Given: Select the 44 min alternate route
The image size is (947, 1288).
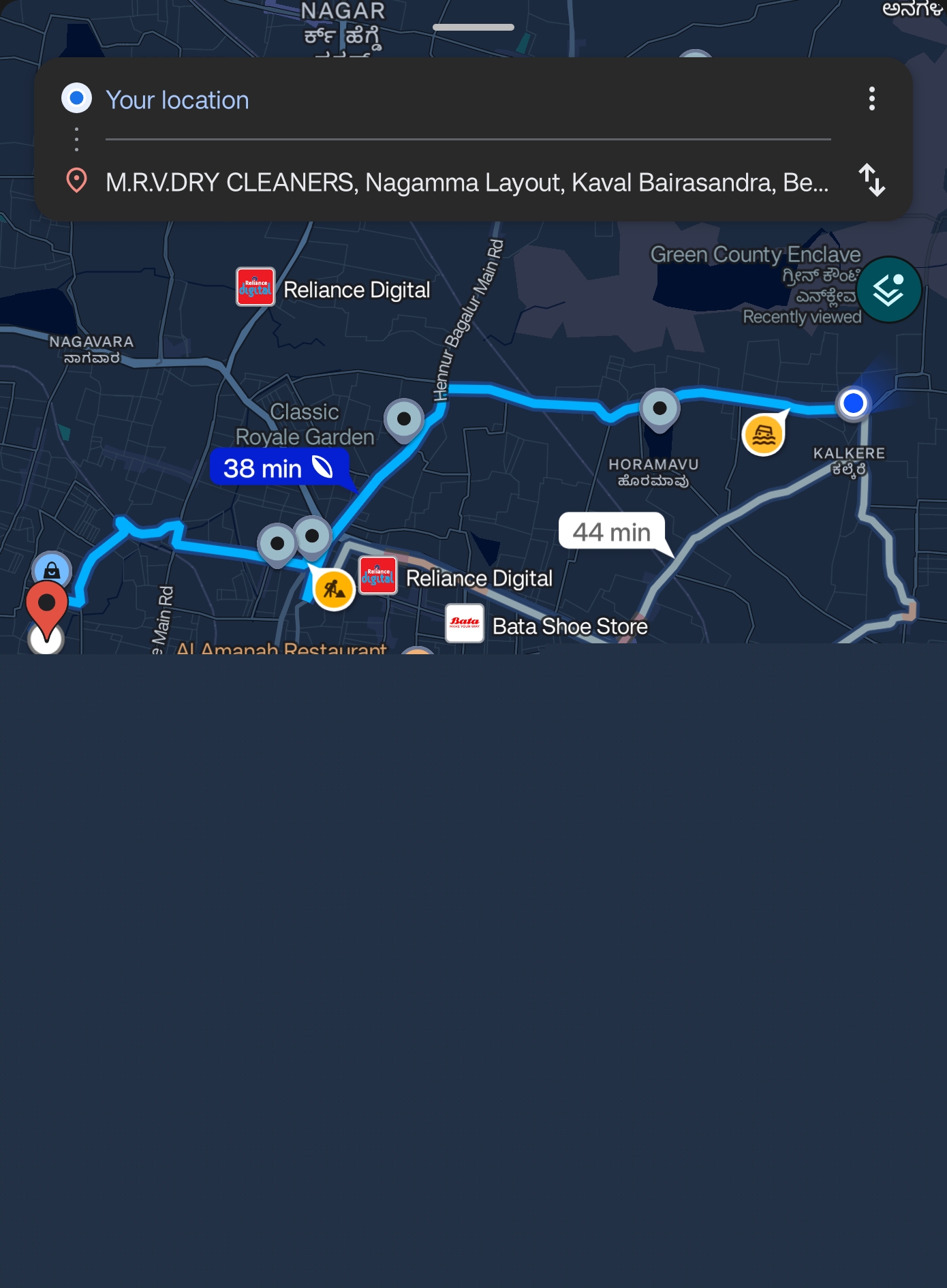Looking at the screenshot, I should [x=611, y=532].
